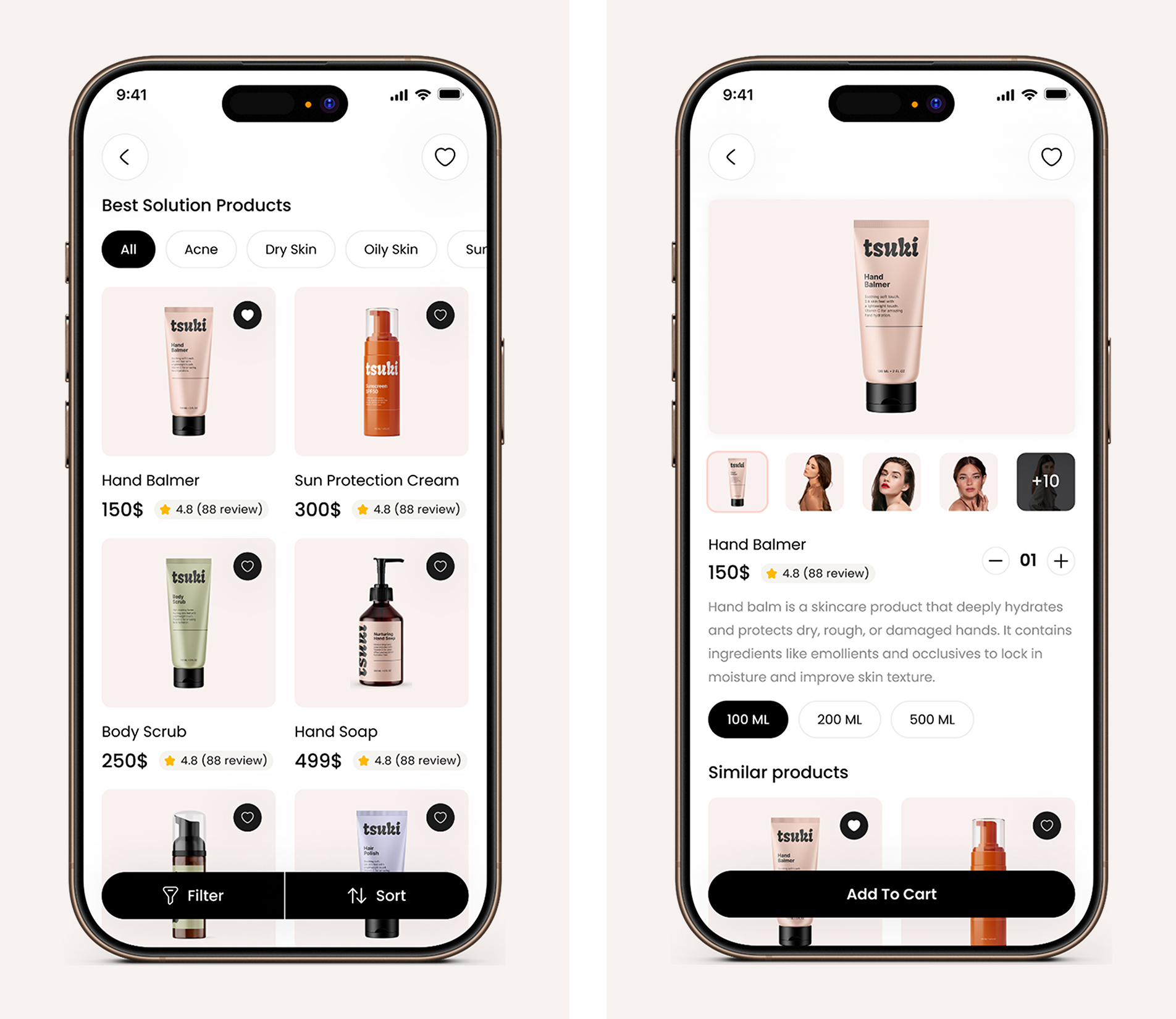This screenshot has height=1019, width=1176.
Task: Open the Filter options
Action: (193, 895)
